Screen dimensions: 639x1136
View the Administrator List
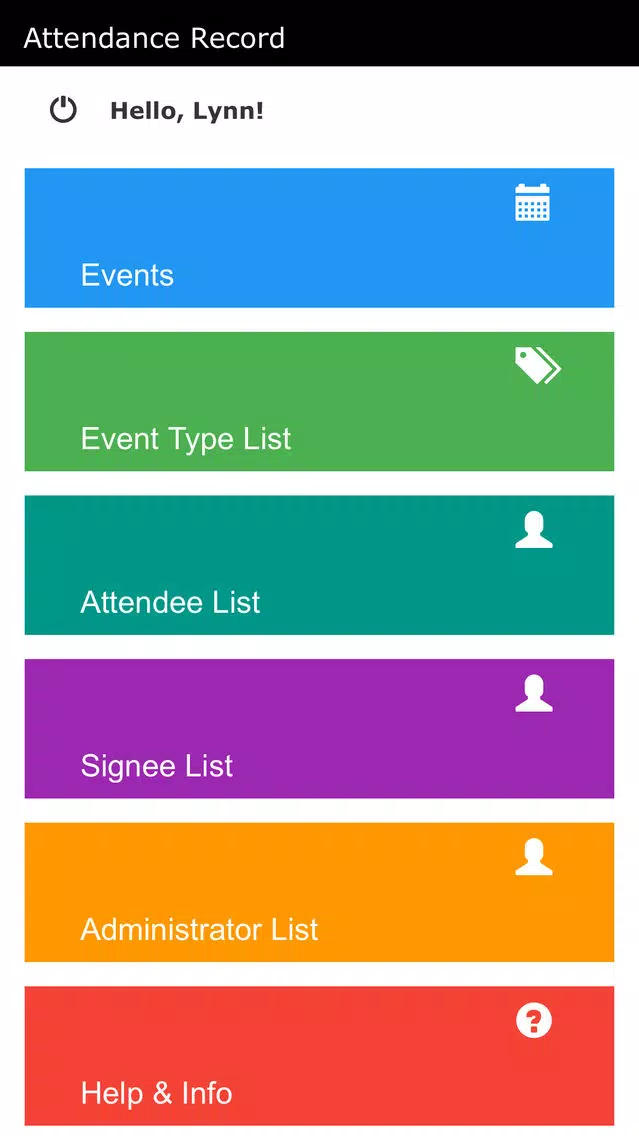[320, 893]
